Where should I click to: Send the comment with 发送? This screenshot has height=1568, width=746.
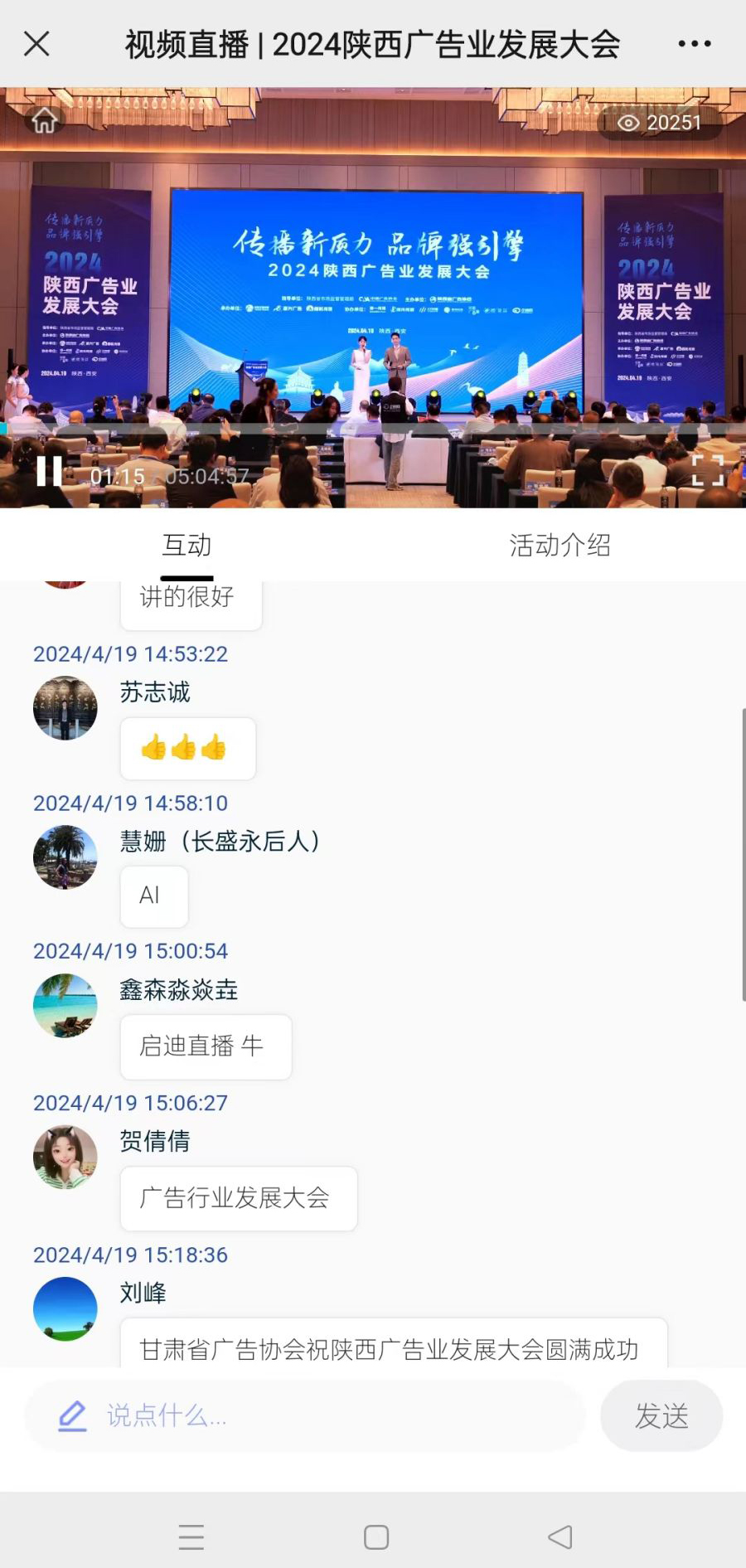tap(661, 1415)
